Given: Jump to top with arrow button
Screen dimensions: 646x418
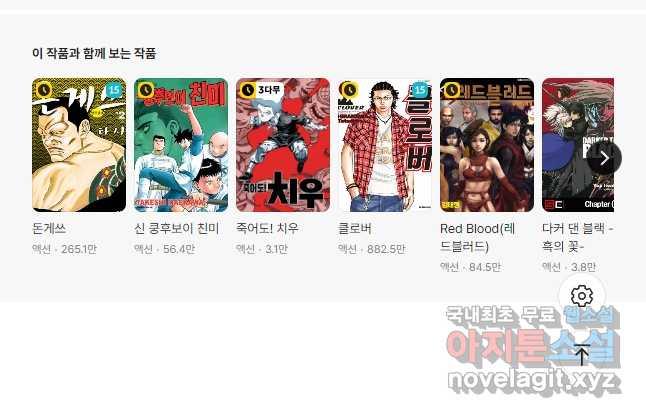Looking at the screenshot, I should click(582, 353).
